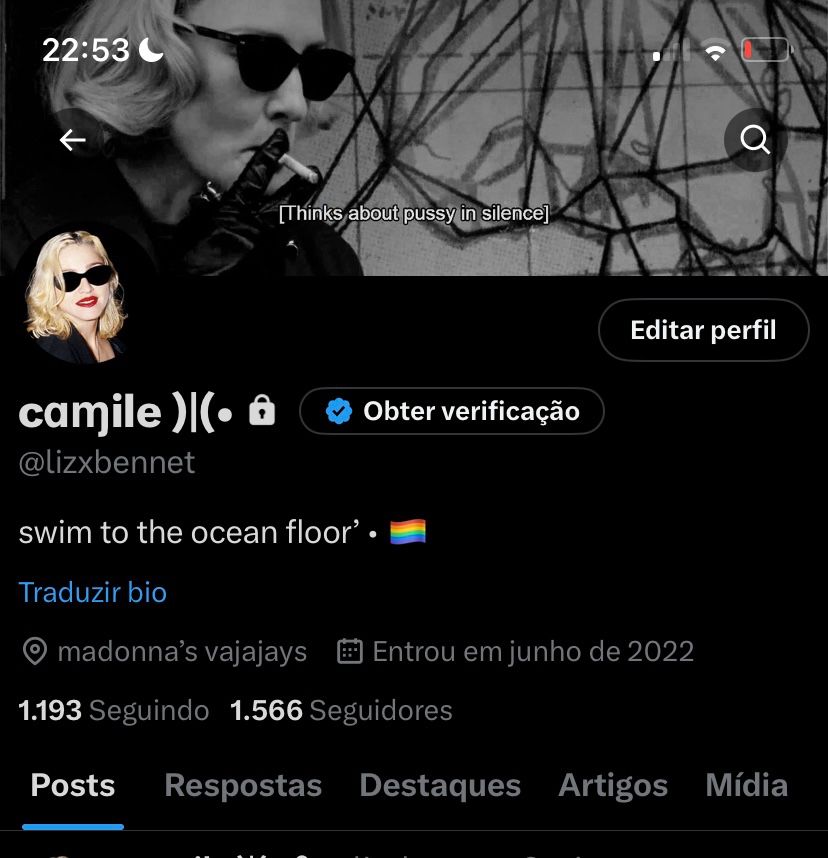828x858 pixels.
Task: Open the profile search magnifier
Action: pyautogui.click(x=755, y=140)
